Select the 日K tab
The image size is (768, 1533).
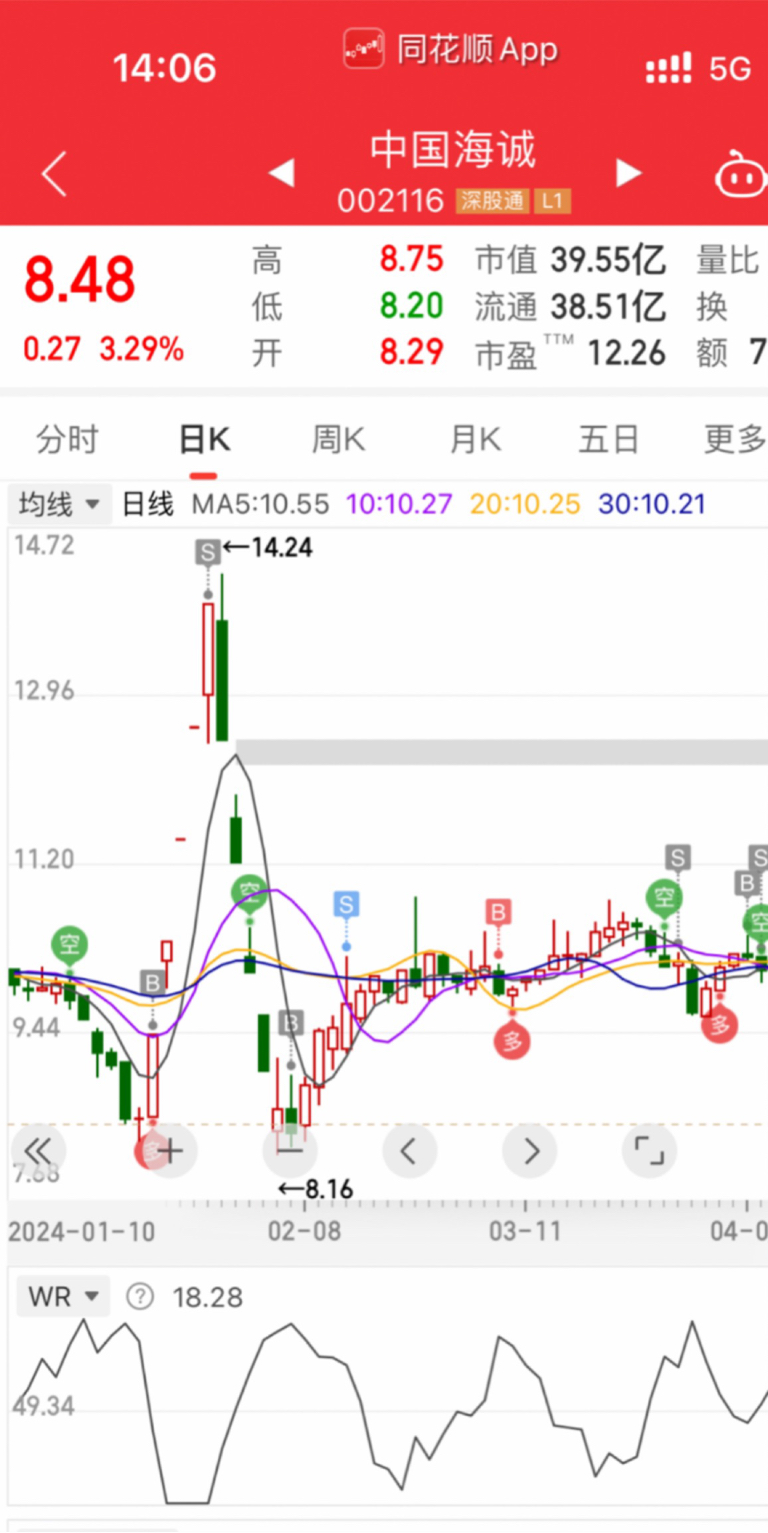point(204,440)
